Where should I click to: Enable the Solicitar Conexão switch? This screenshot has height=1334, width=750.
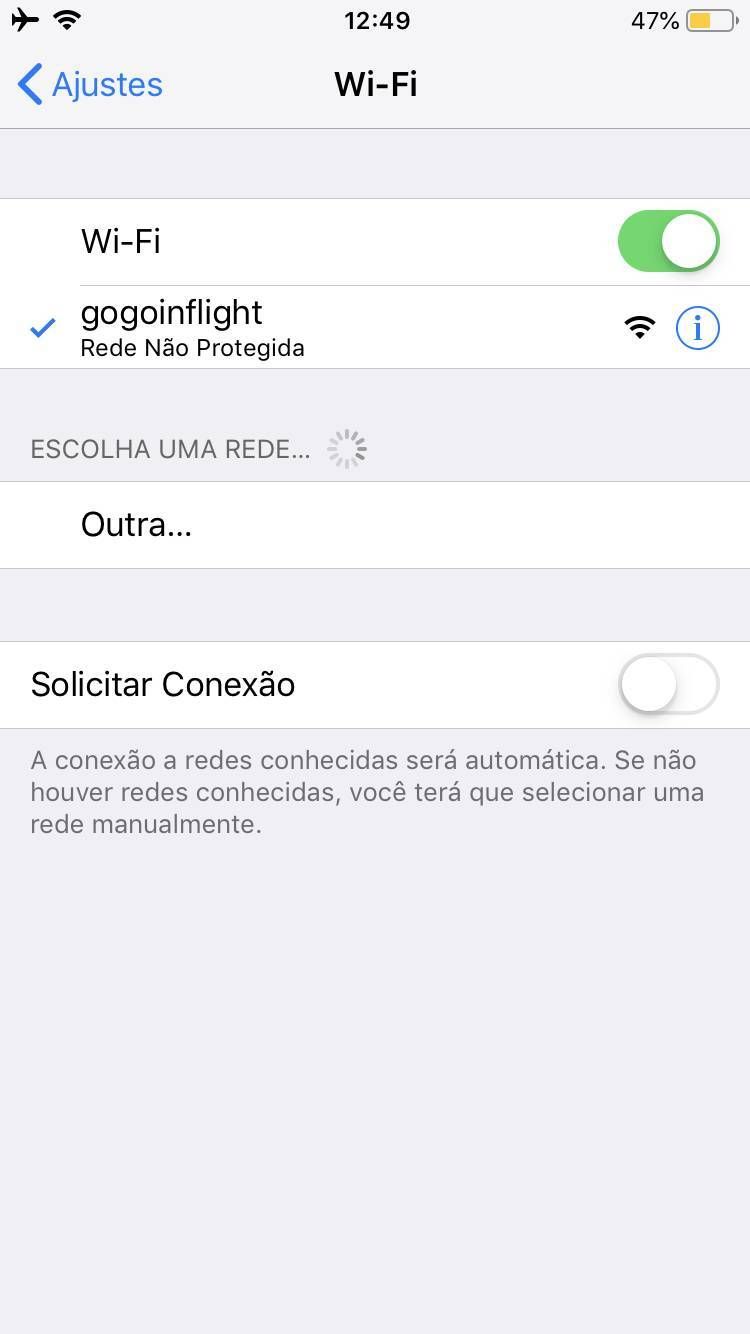tap(668, 684)
